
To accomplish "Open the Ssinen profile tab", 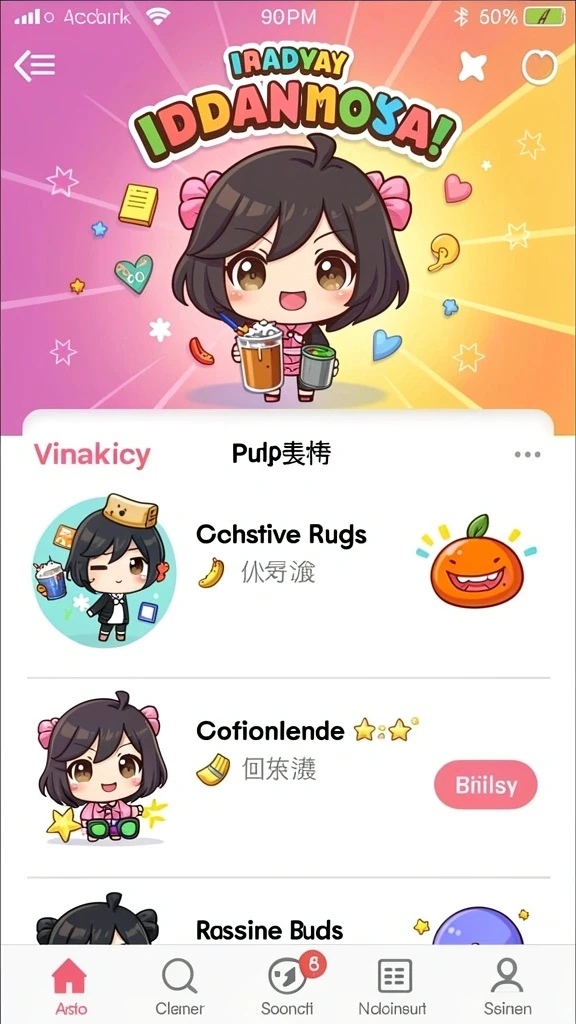I will (507, 985).
